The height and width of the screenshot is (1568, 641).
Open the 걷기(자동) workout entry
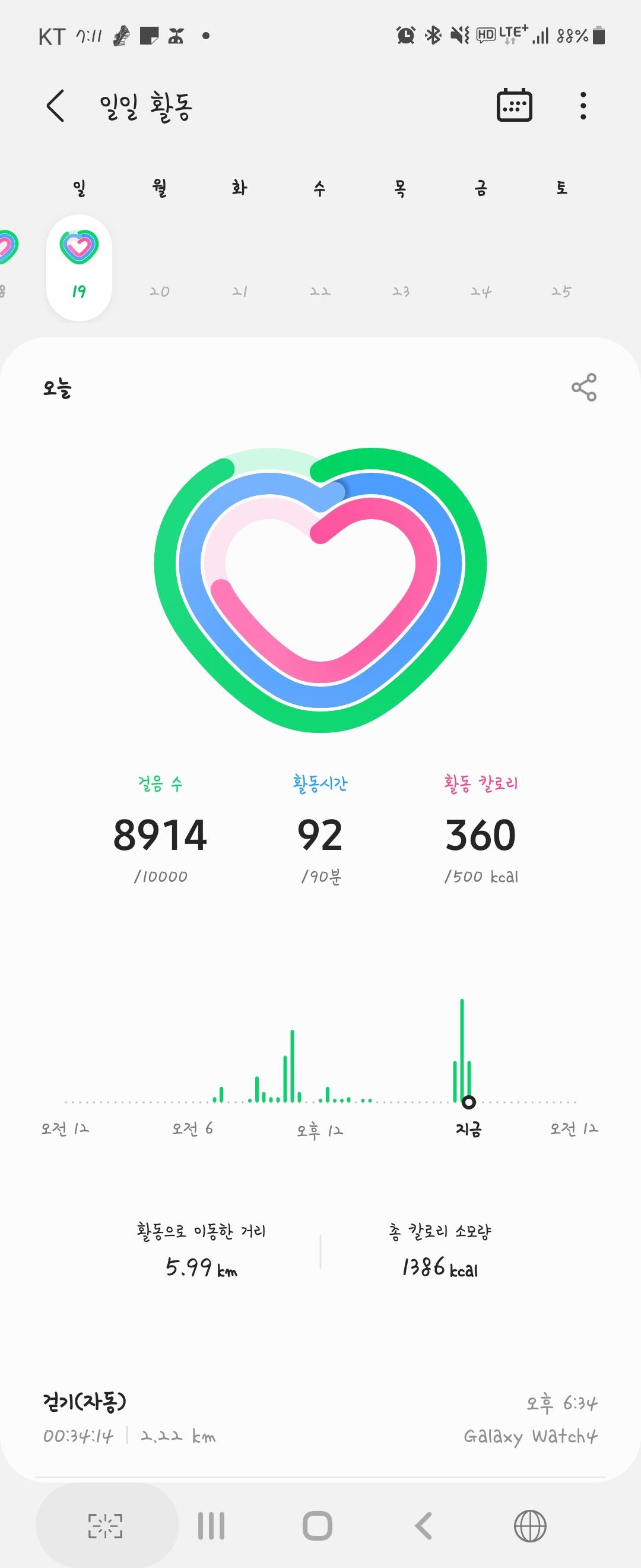[x=320, y=1418]
